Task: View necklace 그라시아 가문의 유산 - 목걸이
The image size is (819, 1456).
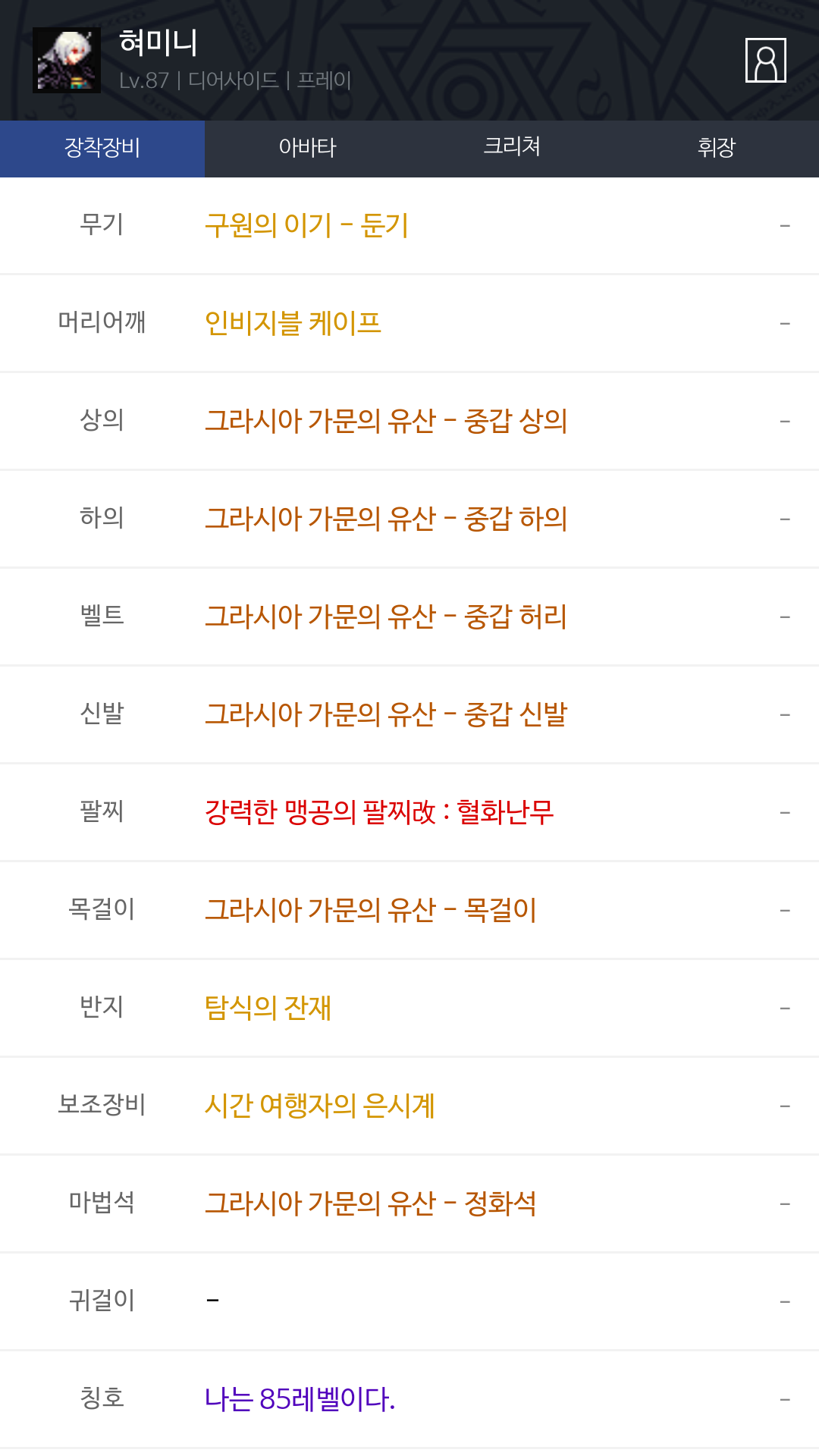Action: [371, 910]
